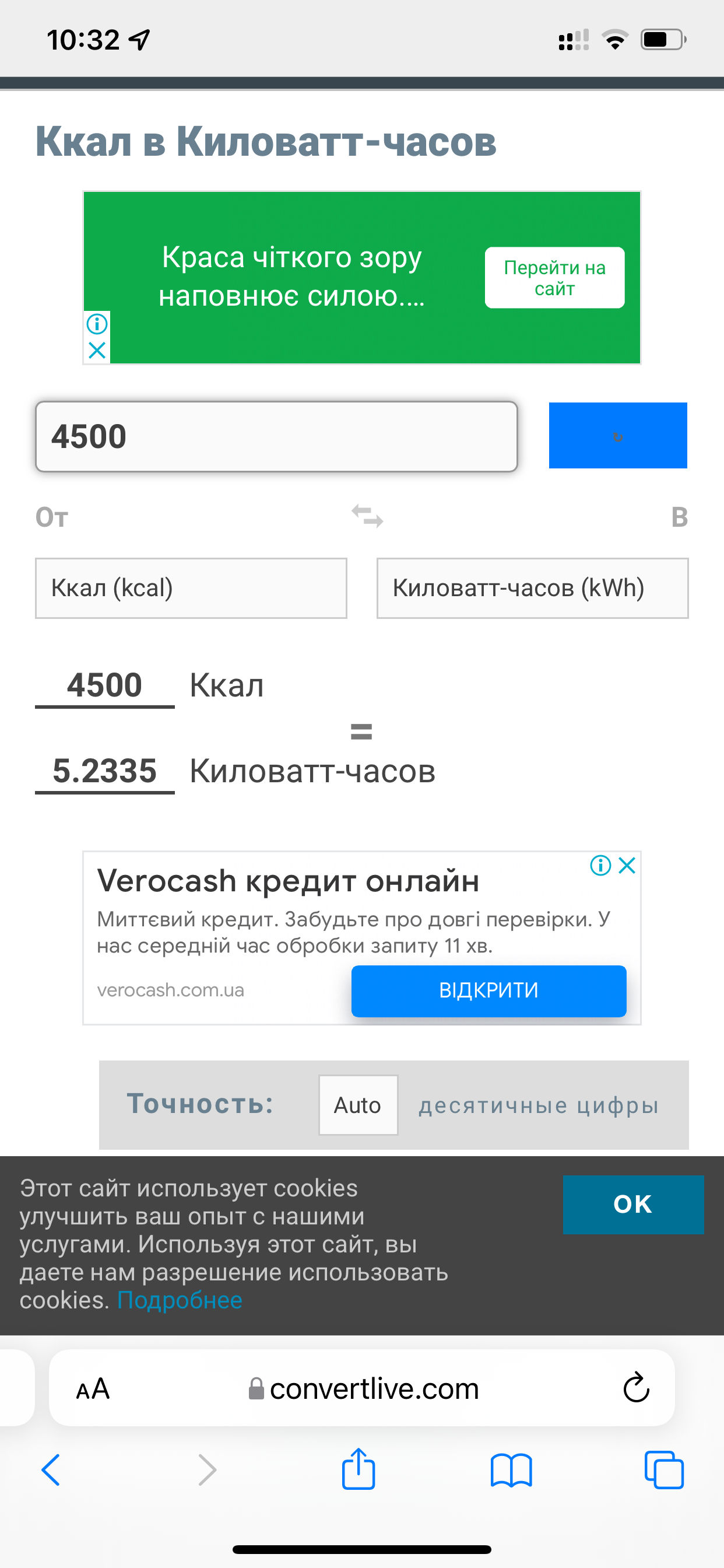
Task: Open the AA reader options in Safari
Action: click(93, 1388)
